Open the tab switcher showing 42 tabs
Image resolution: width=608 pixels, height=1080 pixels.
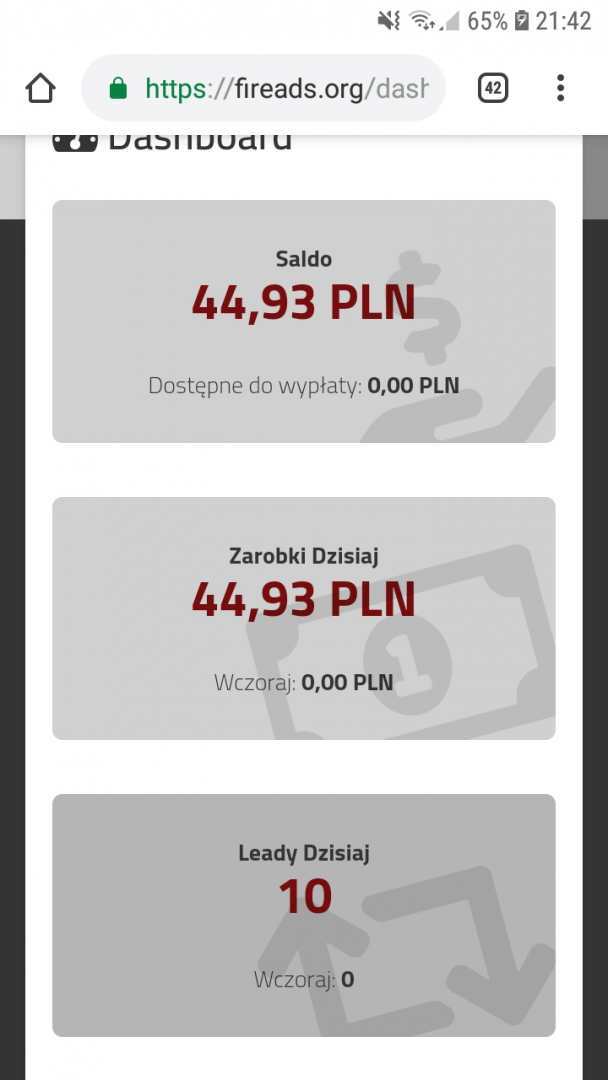click(x=492, y=88)
